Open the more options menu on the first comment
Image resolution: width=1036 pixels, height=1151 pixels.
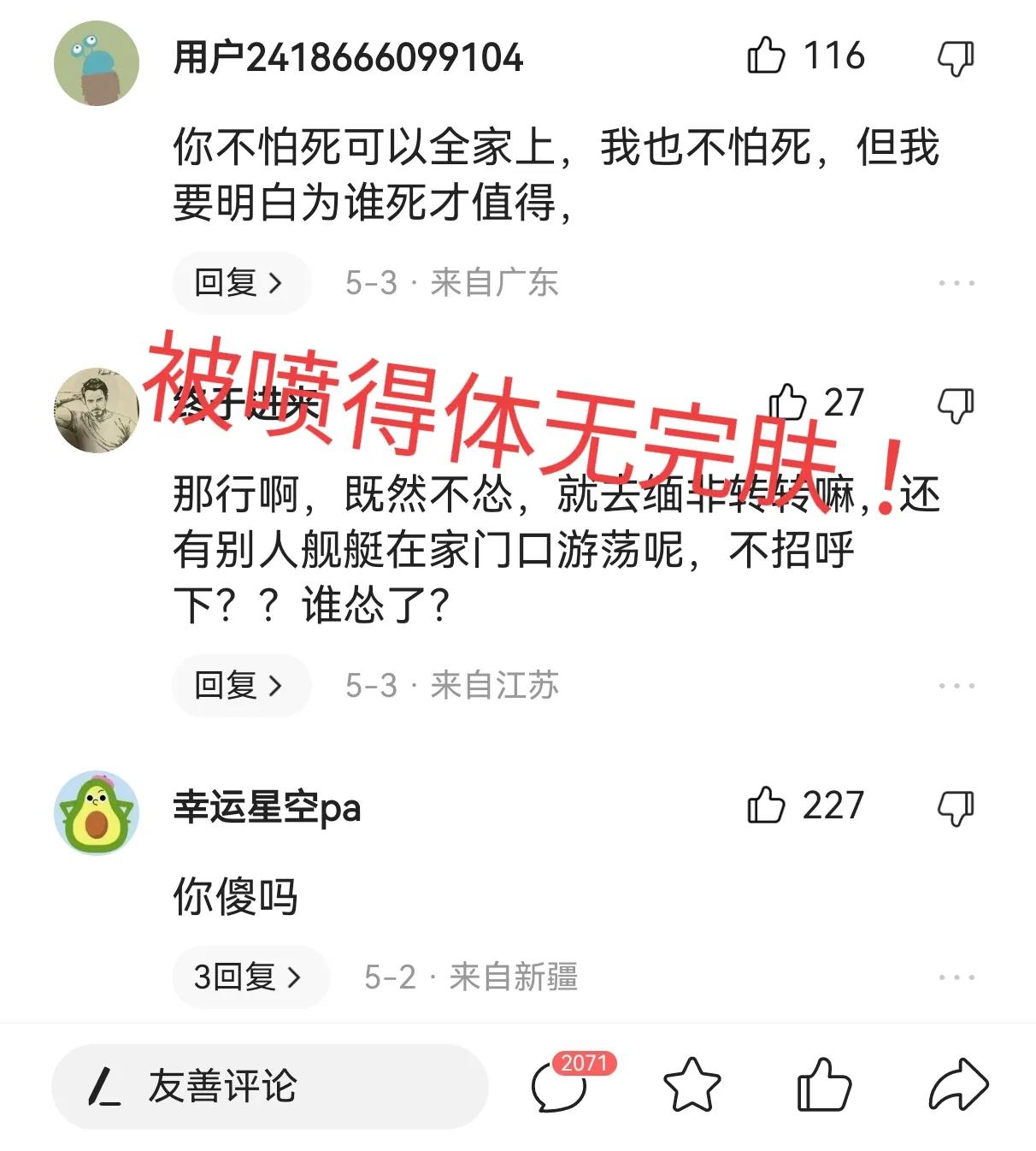click(x=957, y=283)
